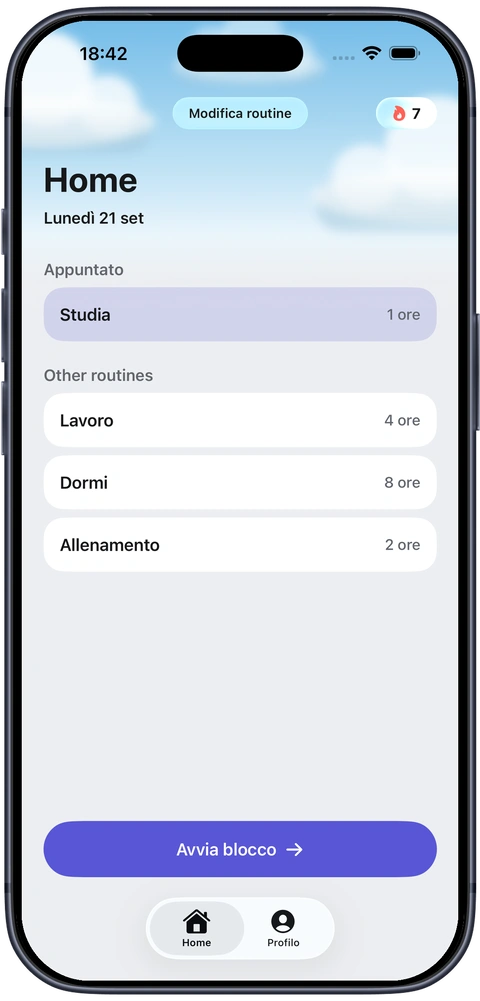
Task: Open the streak flame counter
Action: tap(407, 114)
